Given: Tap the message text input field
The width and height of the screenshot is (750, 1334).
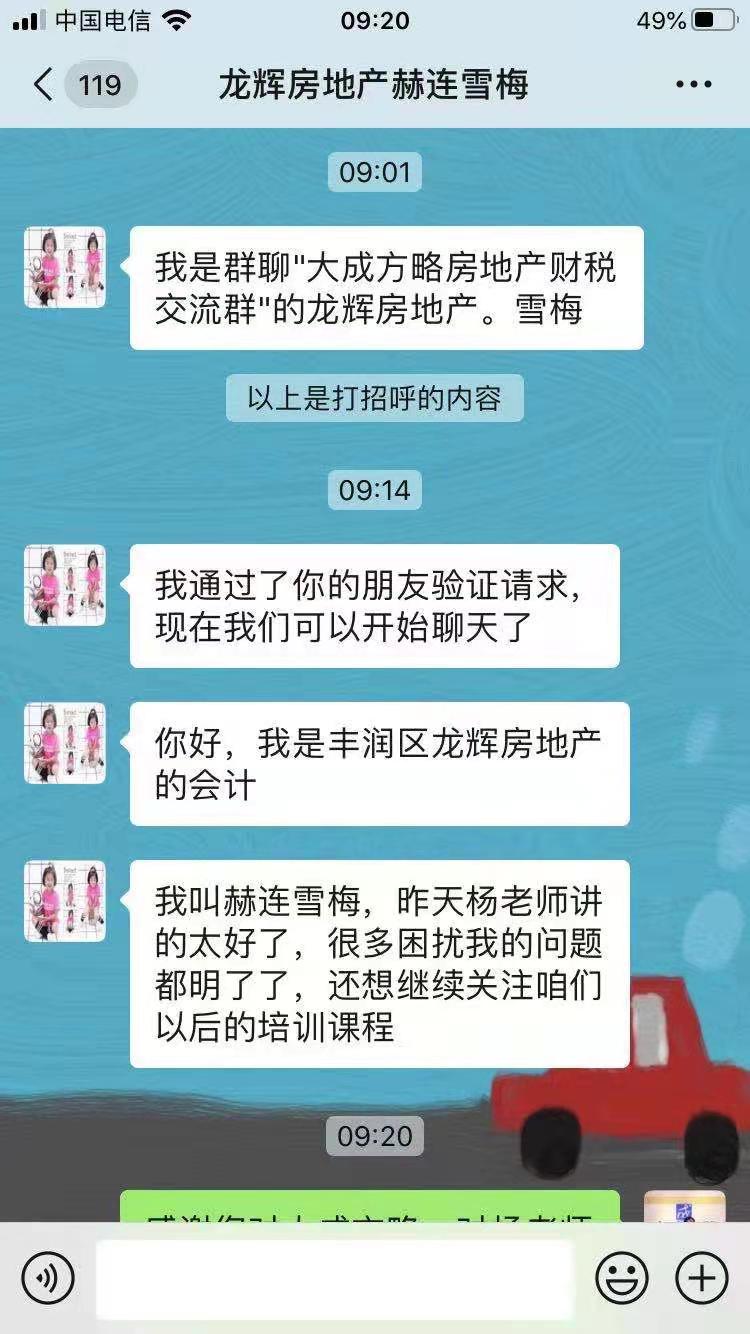Looking at the screenshot, I should tap(335, 1278).
